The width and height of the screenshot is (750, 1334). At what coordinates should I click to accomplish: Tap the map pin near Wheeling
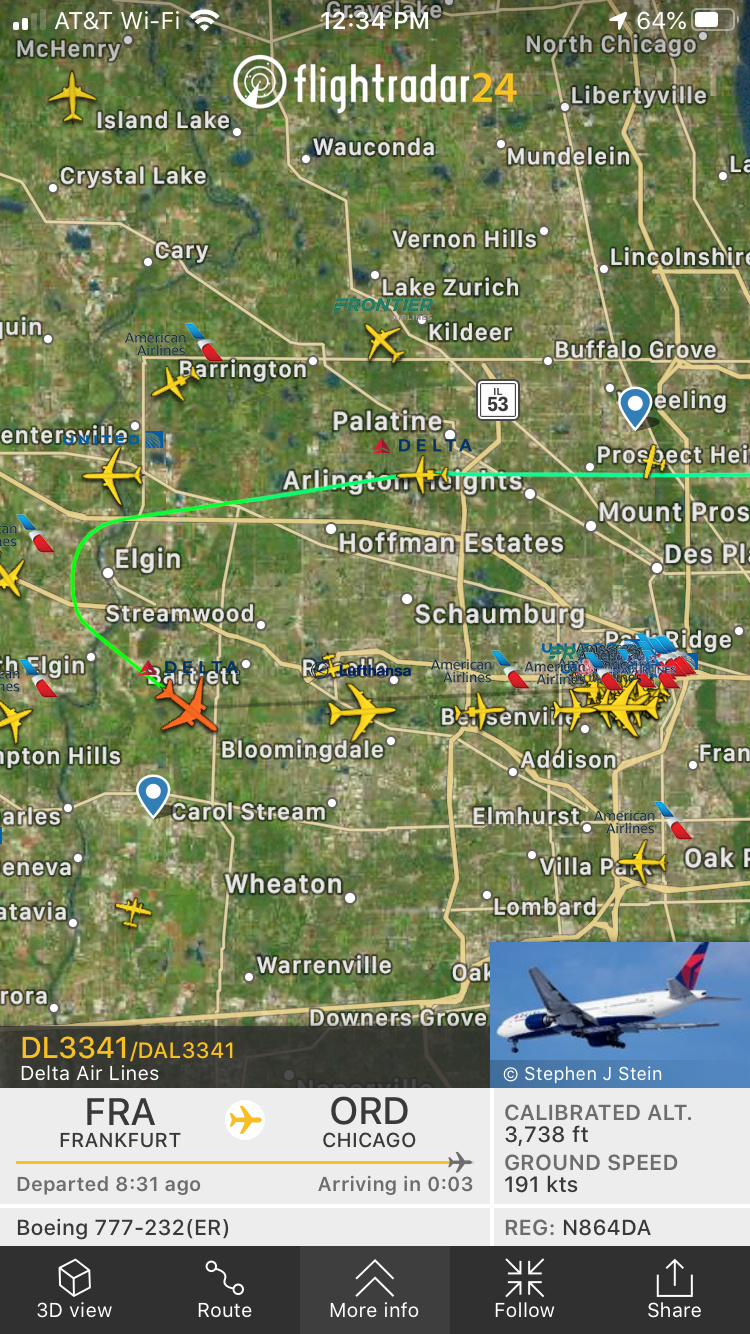click(635, 406)
